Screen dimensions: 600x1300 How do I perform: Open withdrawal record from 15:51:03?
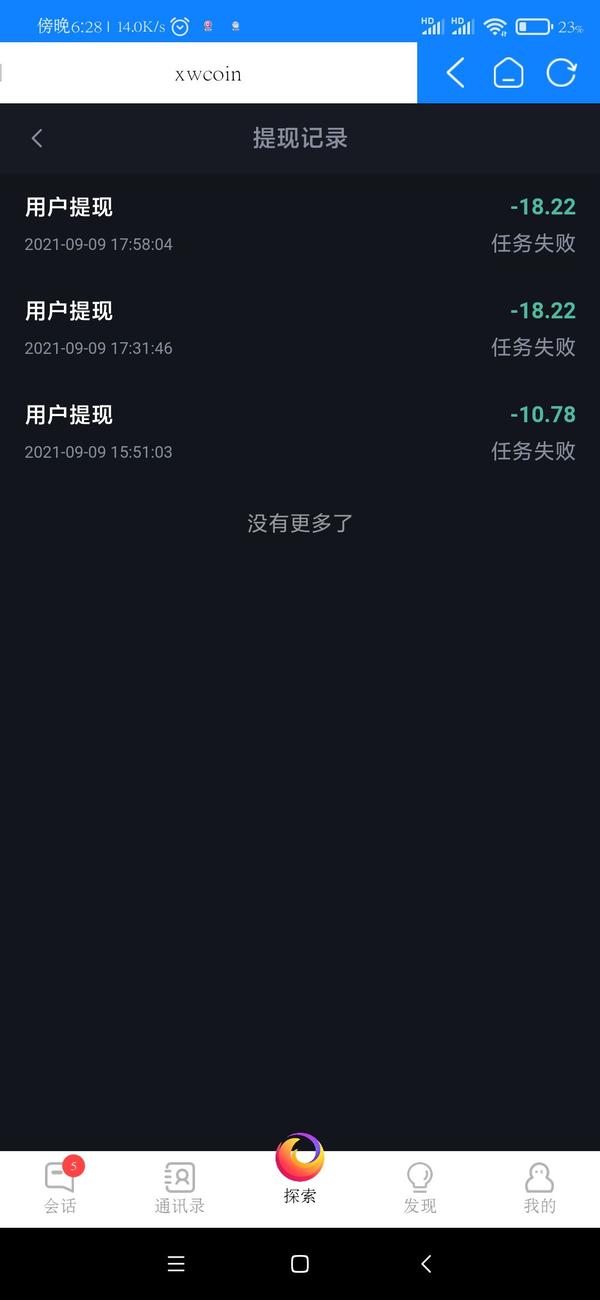[x=300, y=432]
